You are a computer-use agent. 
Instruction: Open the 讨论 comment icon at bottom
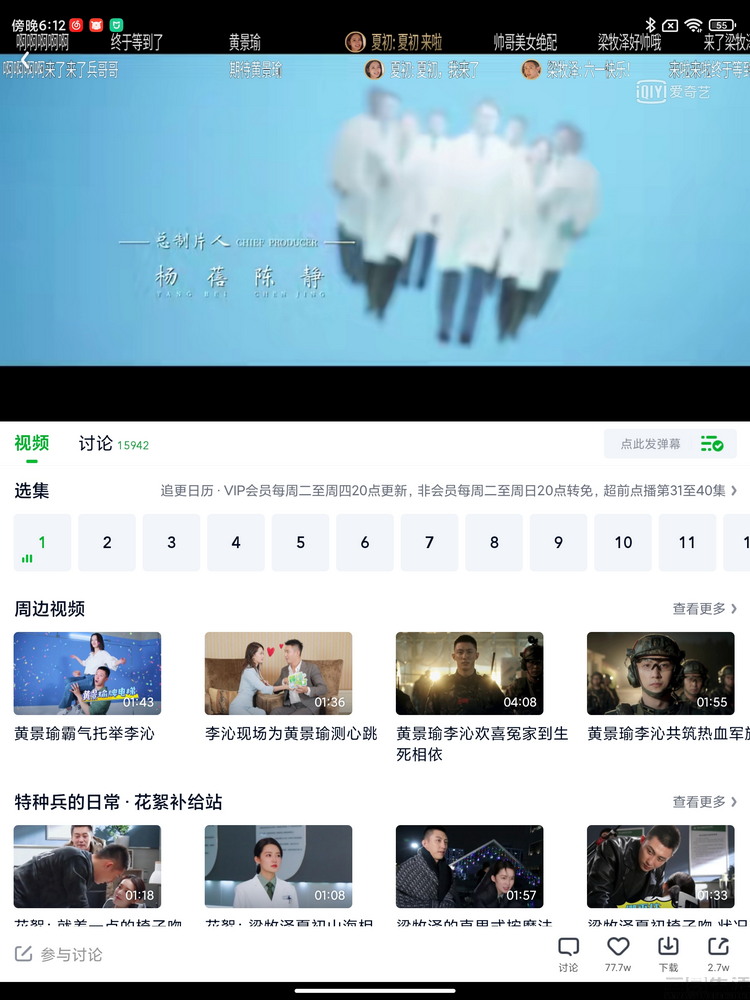(568, 953)
